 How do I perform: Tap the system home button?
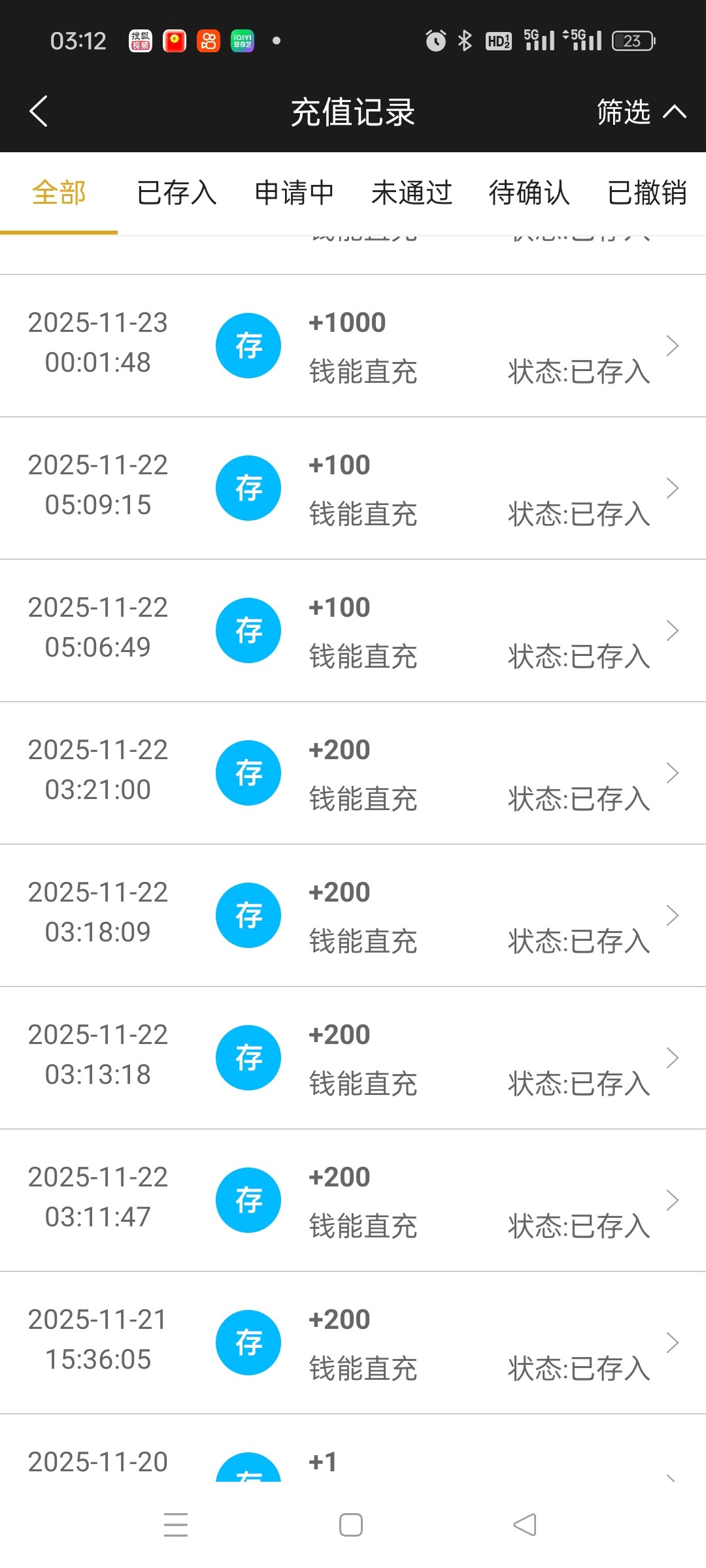pyautogui.click(x=351, y=1525)
